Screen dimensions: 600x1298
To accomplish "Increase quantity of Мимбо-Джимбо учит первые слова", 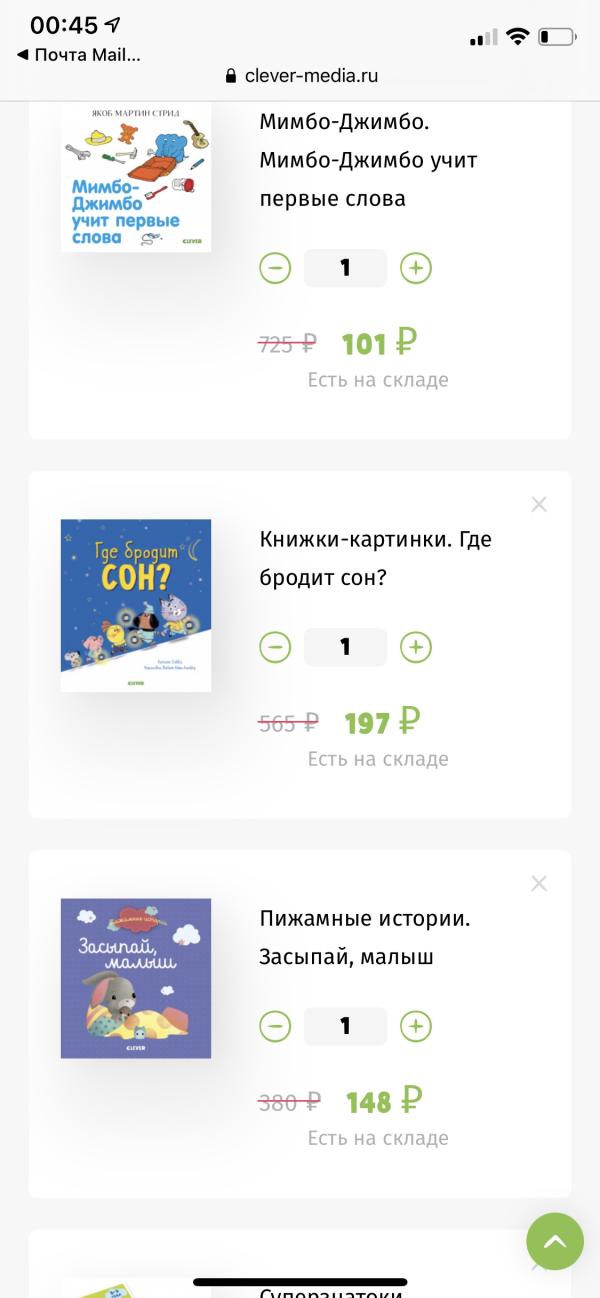I will pos(416,268).
